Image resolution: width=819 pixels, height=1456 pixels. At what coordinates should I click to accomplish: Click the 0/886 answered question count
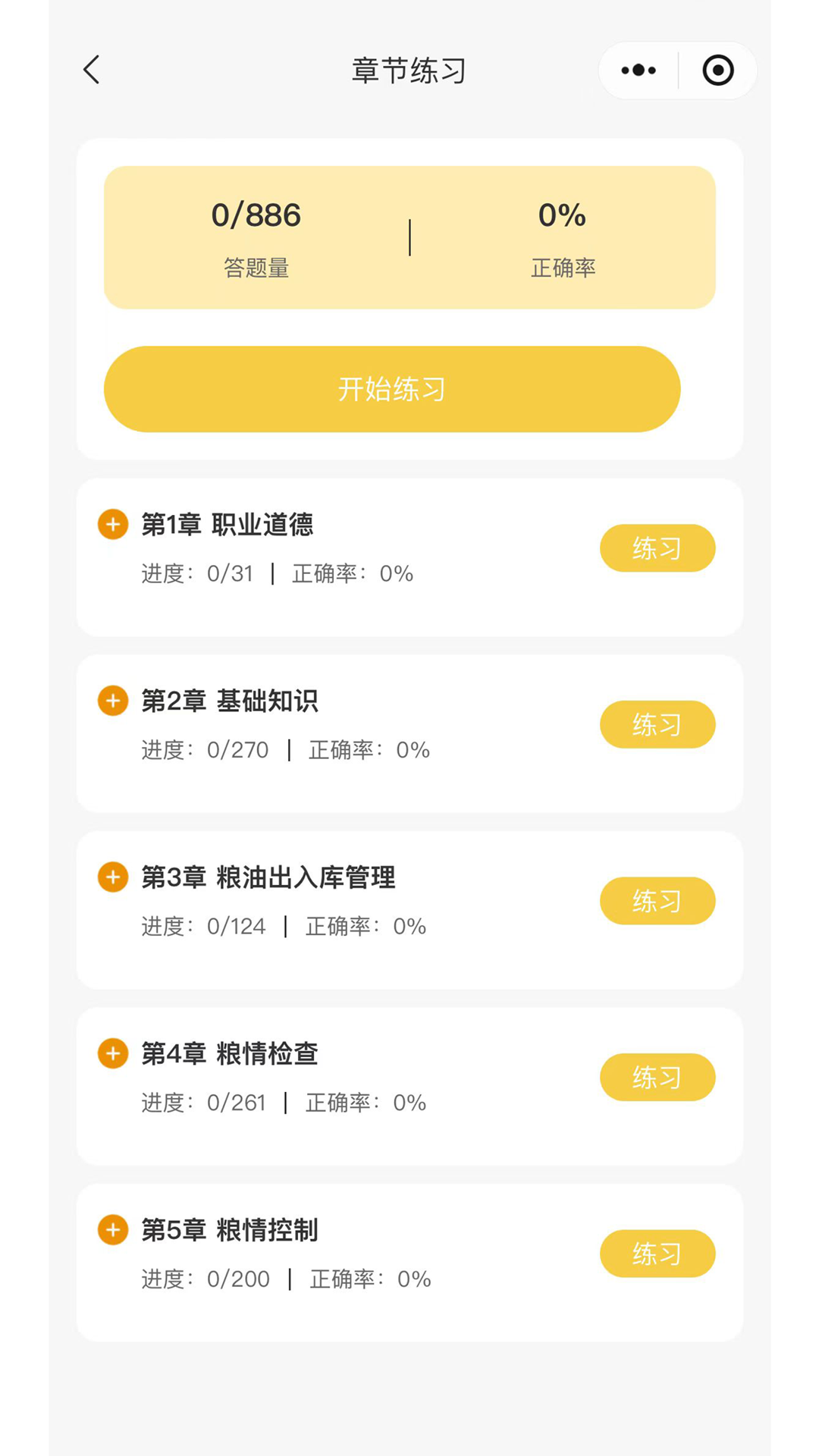click(257, 215)
